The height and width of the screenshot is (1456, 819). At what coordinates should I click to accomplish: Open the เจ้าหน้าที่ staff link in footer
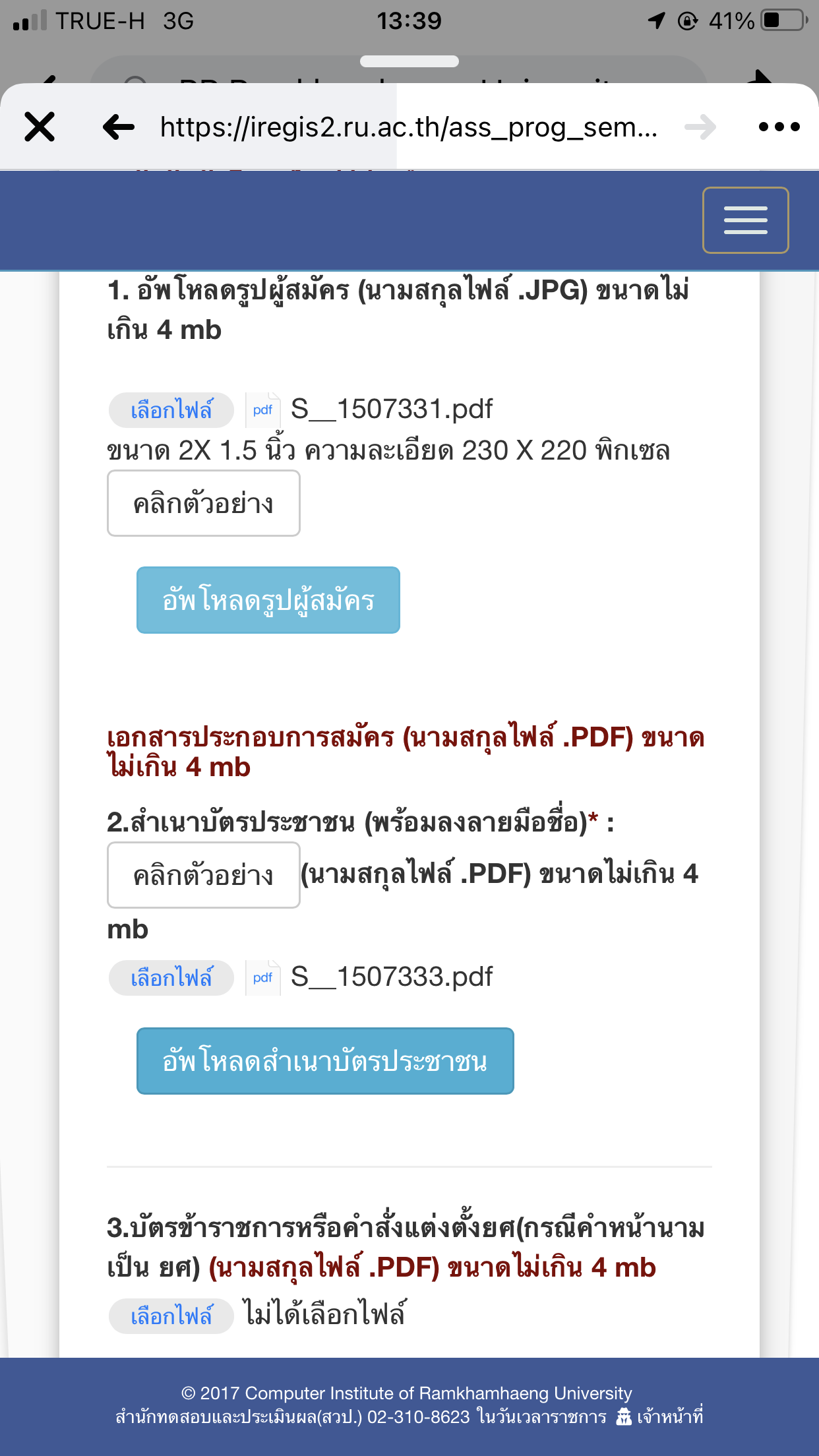pyautogui.click(x=660, y=1416)
